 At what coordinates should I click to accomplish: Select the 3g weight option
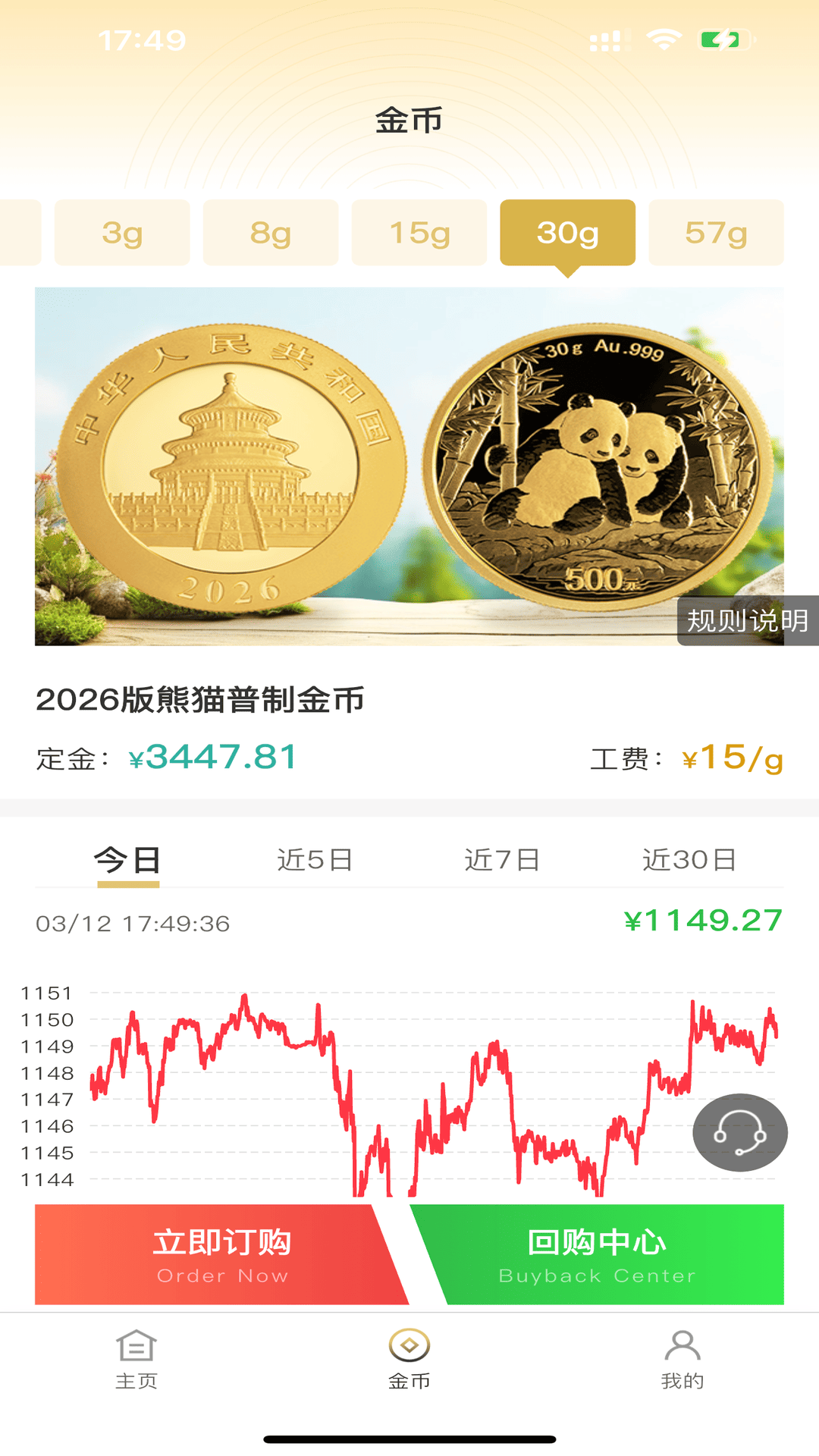point(122,234)
